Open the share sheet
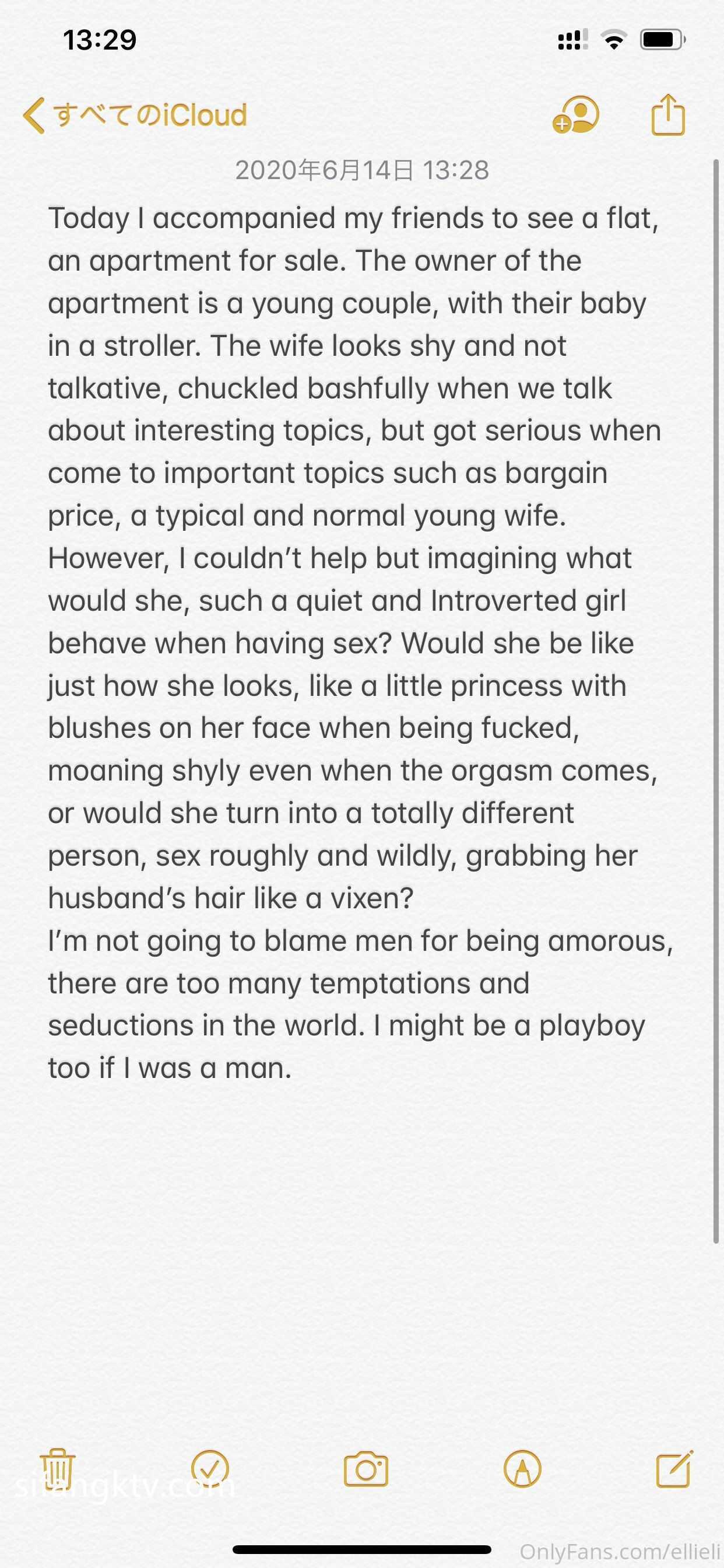The width and height of the screenshot is (724, 1568). (667, 114)
